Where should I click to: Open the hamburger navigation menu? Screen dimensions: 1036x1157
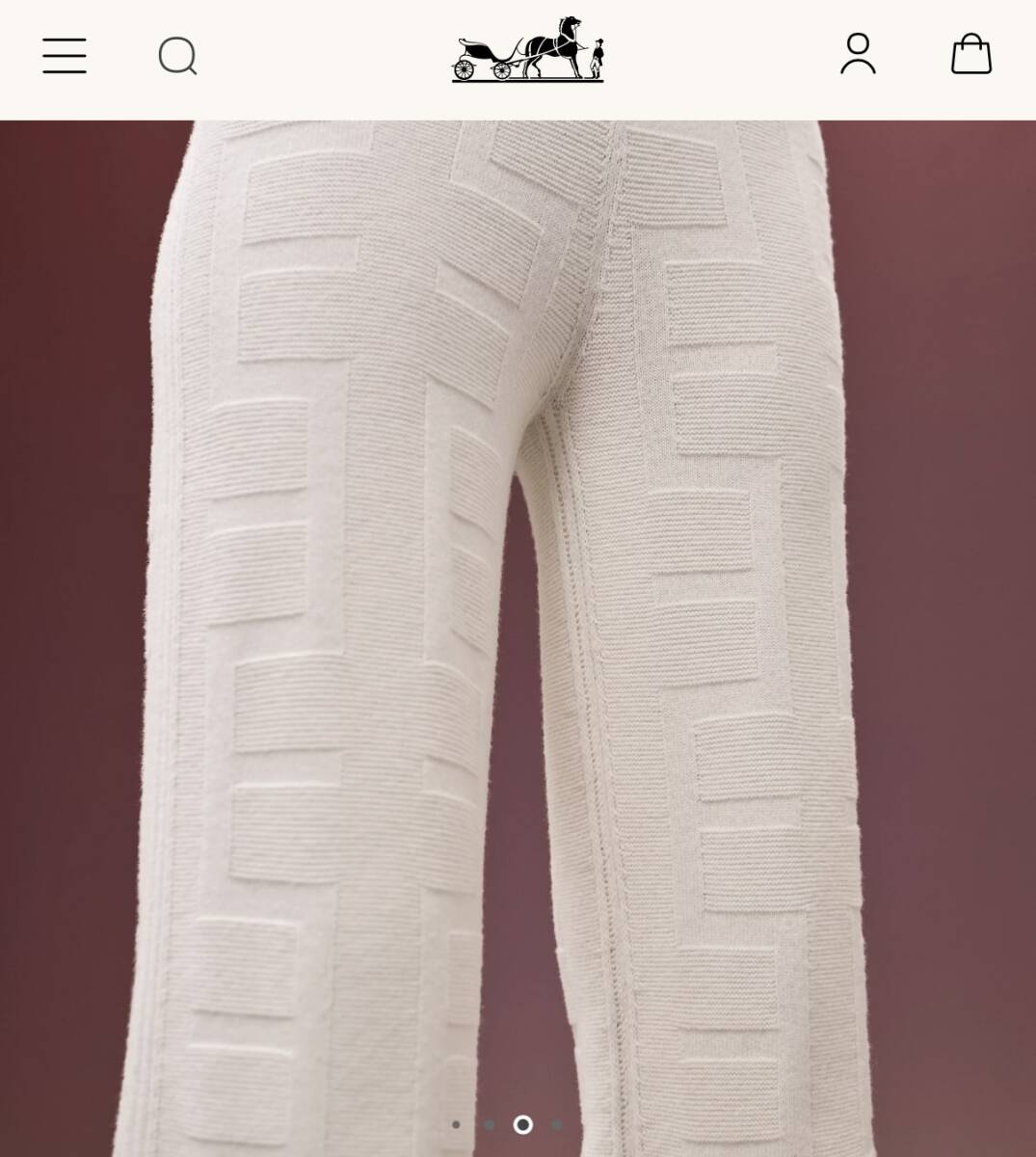pyautogui.click(x=65, y=56)
